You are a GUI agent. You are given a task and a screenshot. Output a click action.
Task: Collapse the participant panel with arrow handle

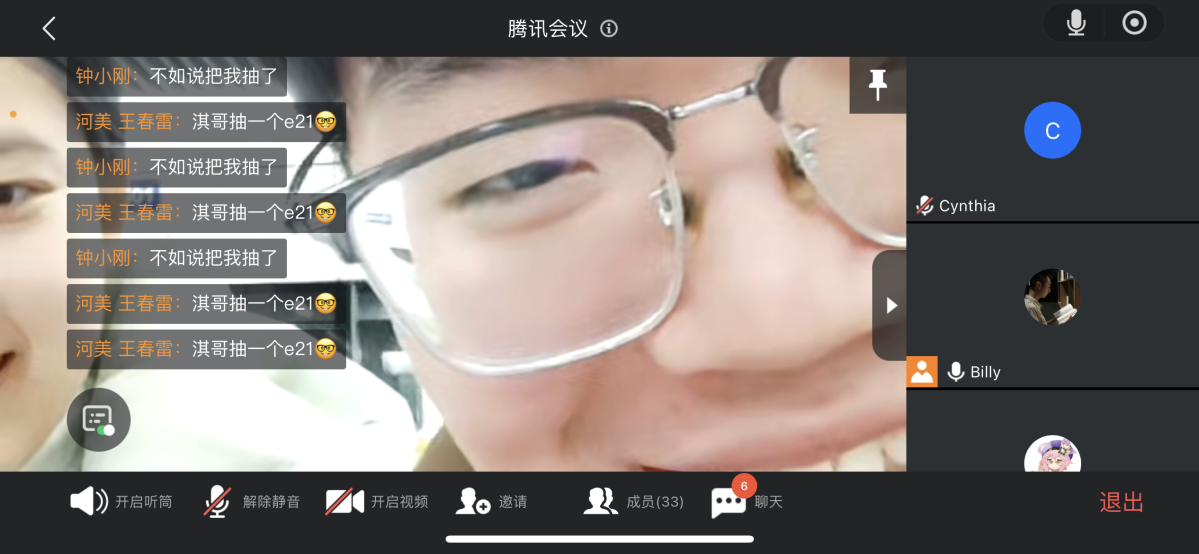(x=890, y=305)
